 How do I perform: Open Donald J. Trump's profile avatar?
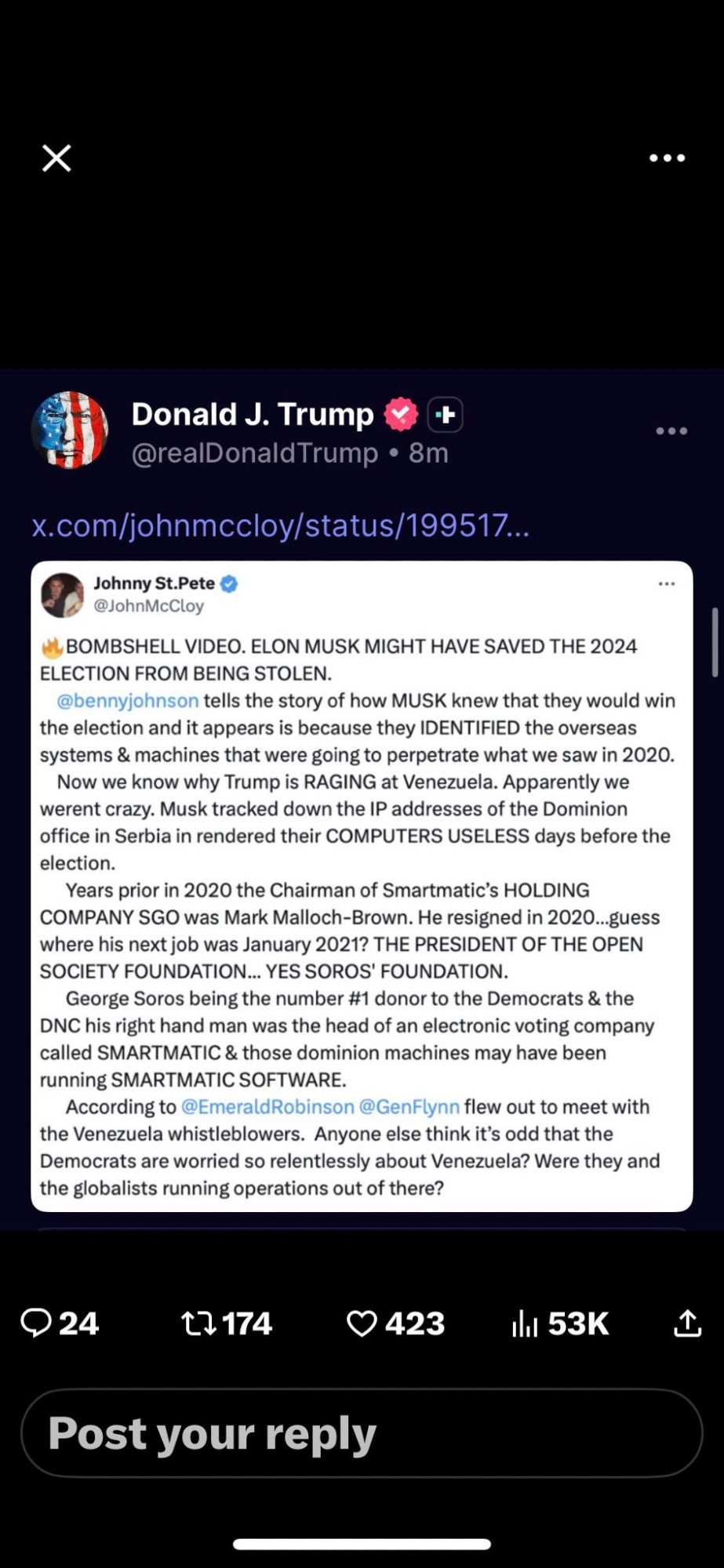click(x=70, y=430)
